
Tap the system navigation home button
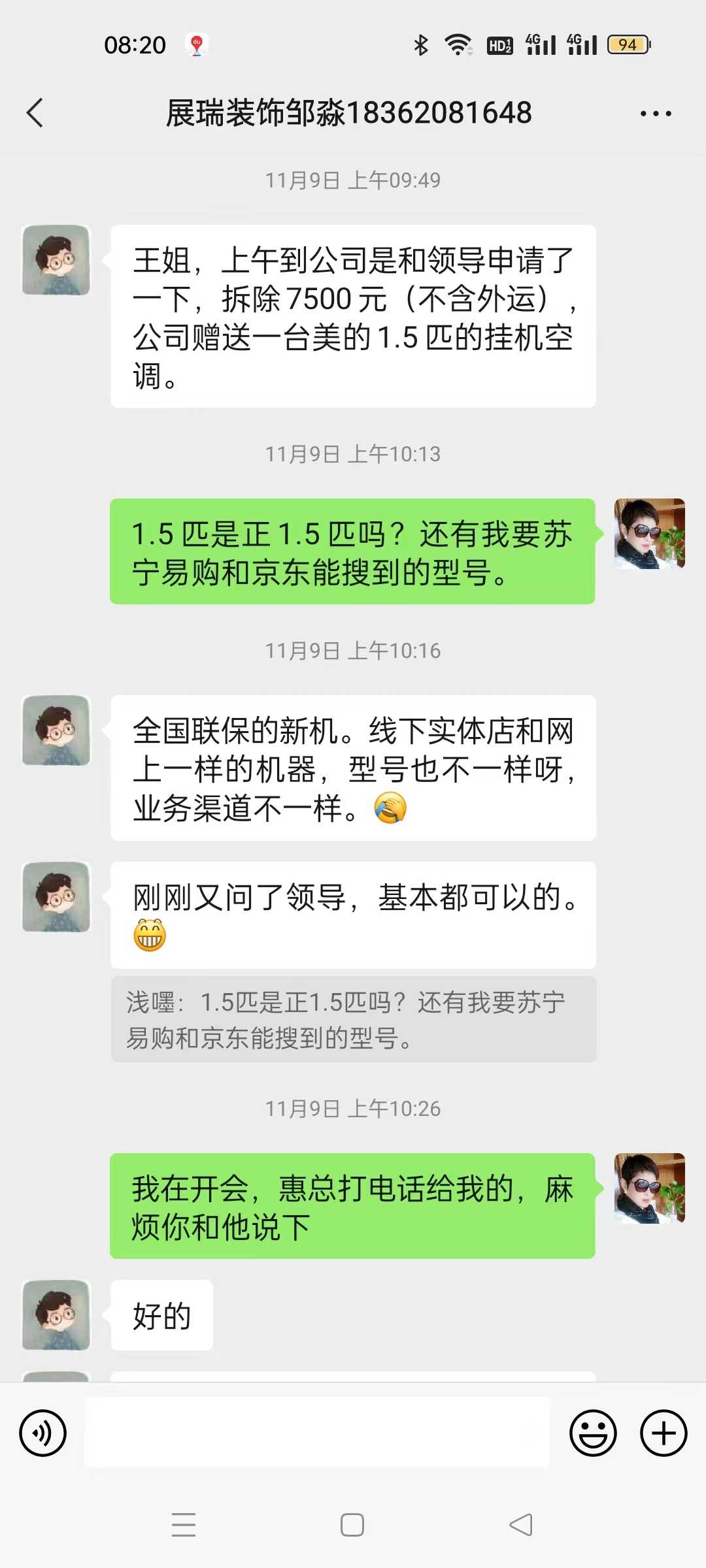(352, 1525)
